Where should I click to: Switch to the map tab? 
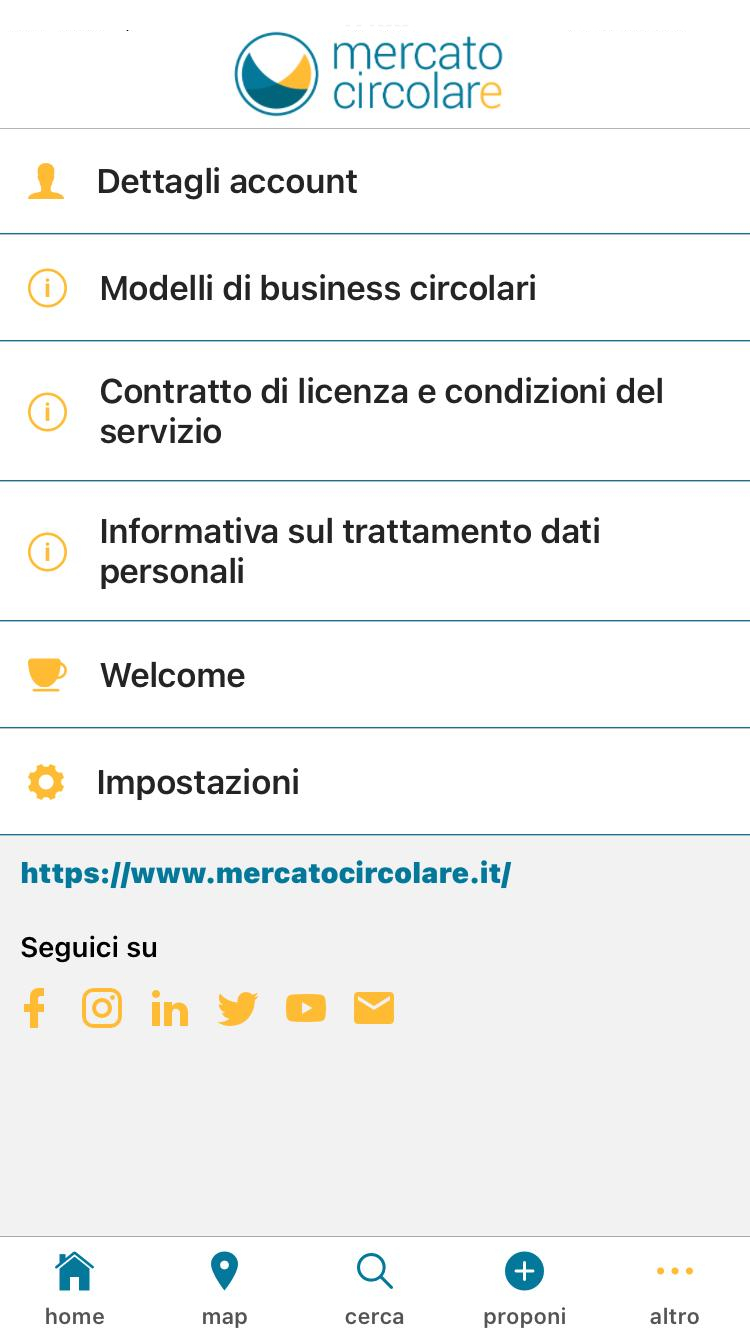coord(225,1289)
